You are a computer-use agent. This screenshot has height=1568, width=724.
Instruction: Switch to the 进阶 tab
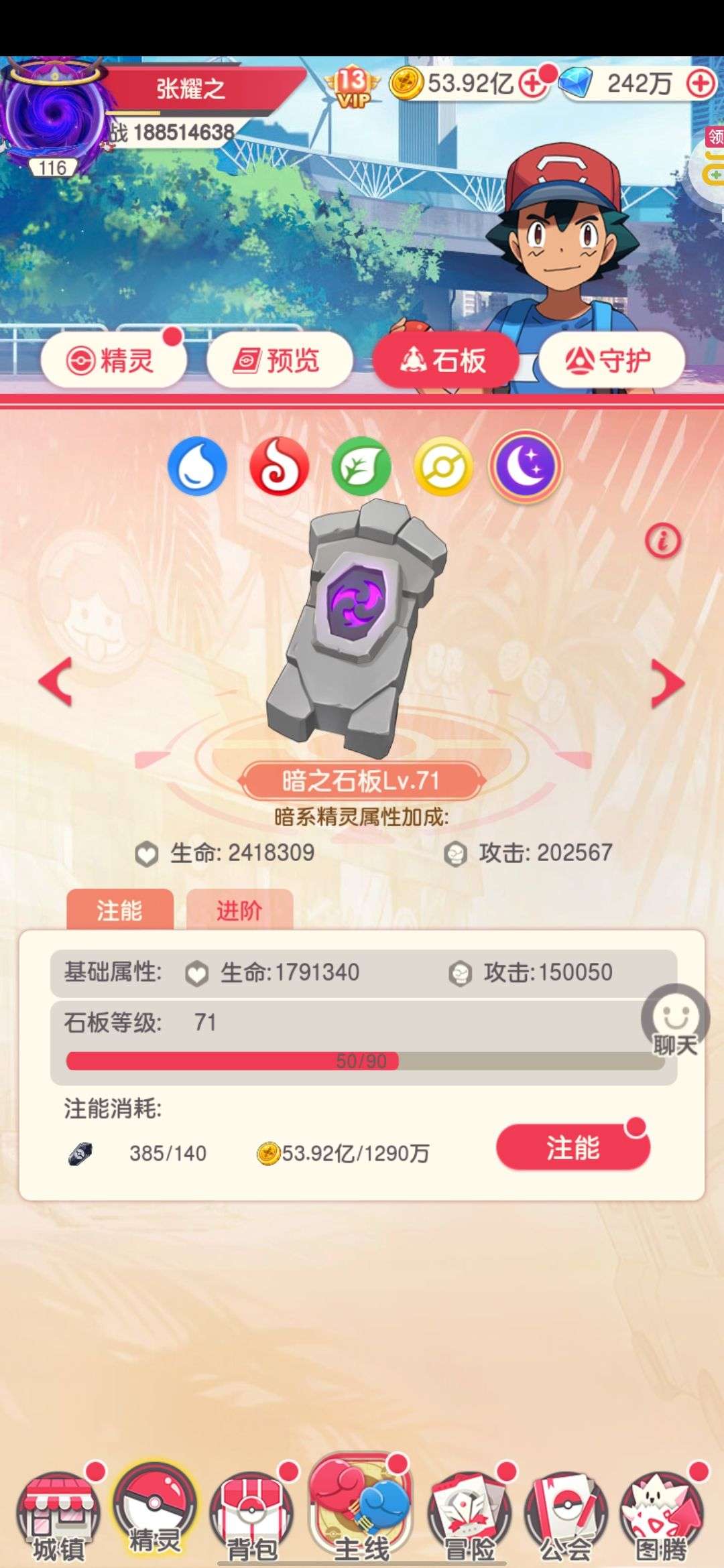(x=239, y=910)
